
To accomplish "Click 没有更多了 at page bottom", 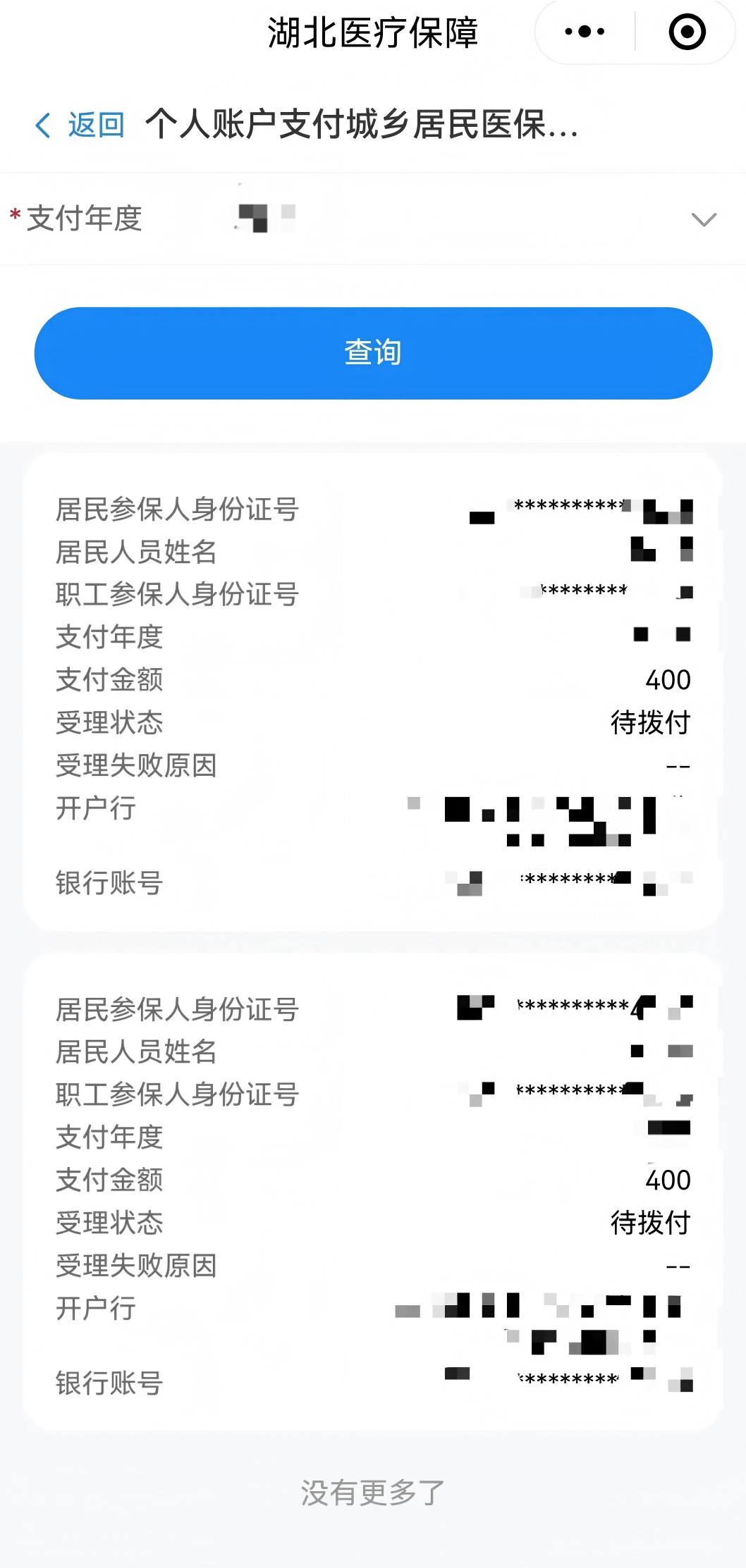I will (x=372, y=1490).
